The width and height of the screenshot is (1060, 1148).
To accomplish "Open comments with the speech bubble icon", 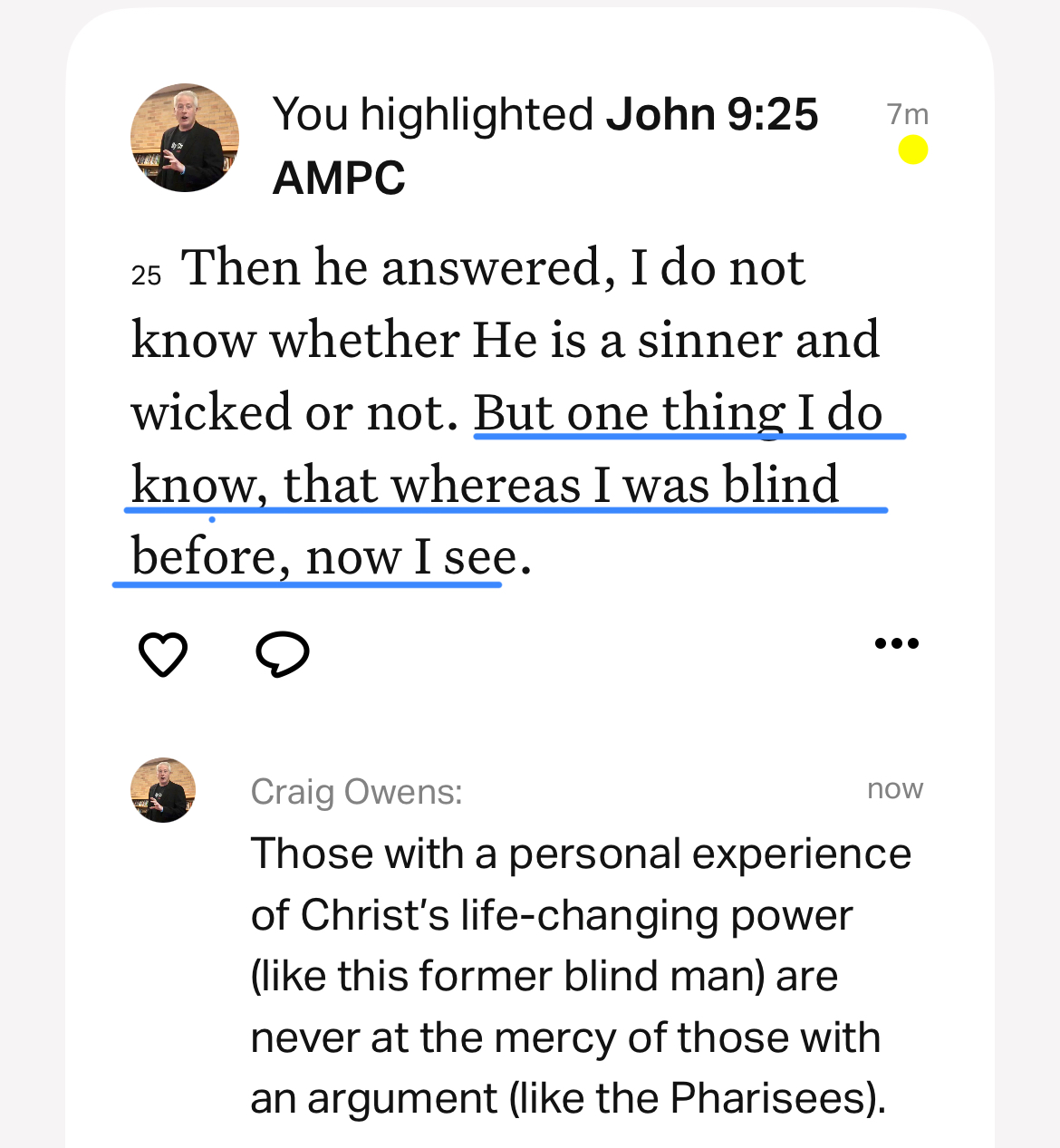I will coord(283,654).
